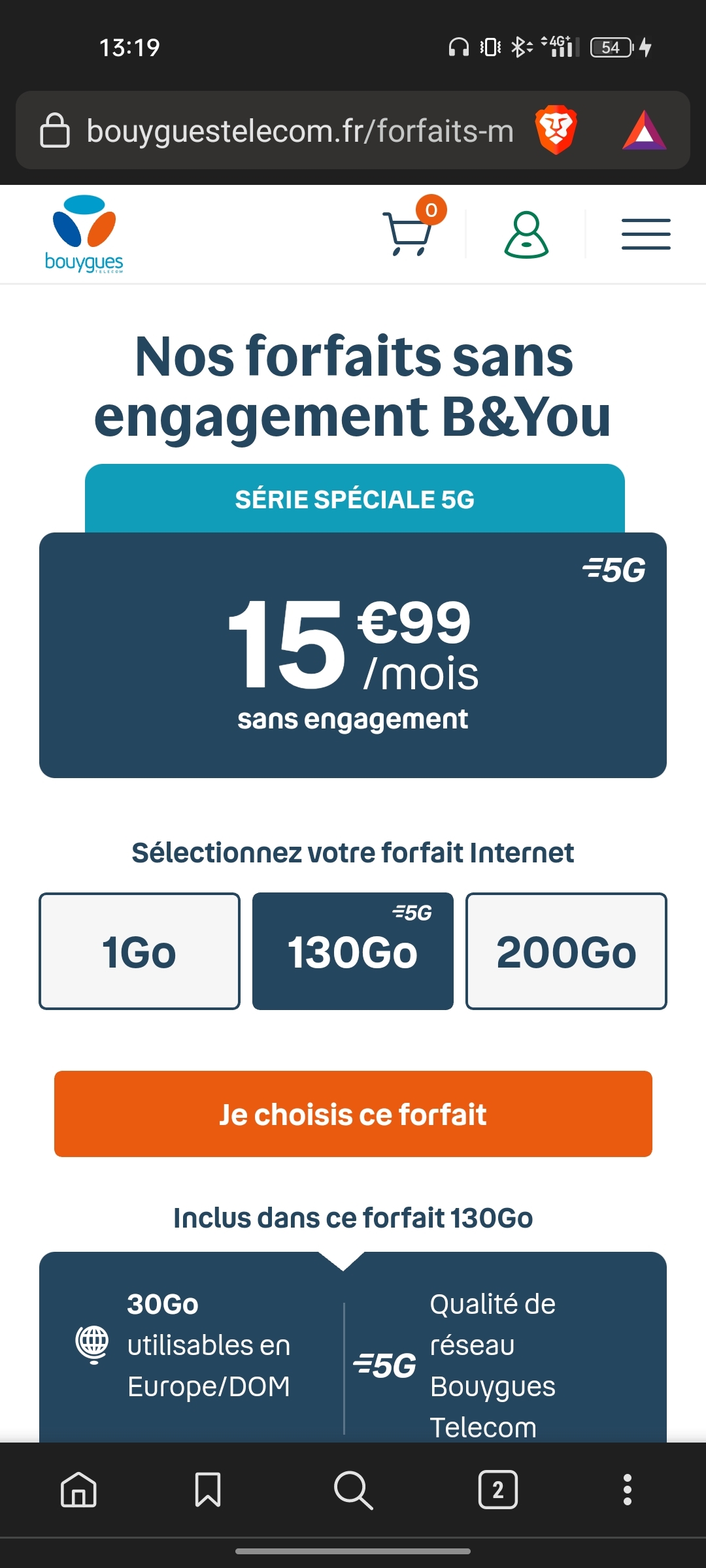Open browser overflow menu

pyautogui.click(x=628, y=1490)
